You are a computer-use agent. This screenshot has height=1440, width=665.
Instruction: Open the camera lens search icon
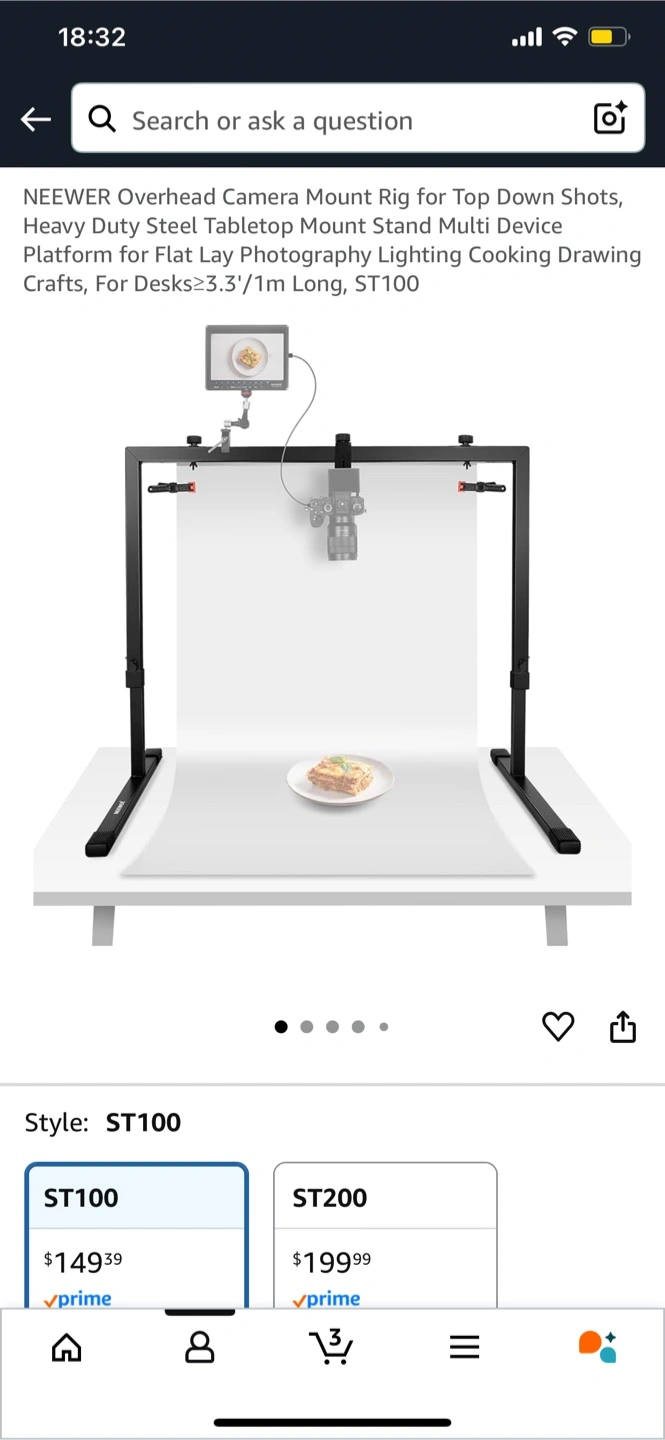pos(609,119)
